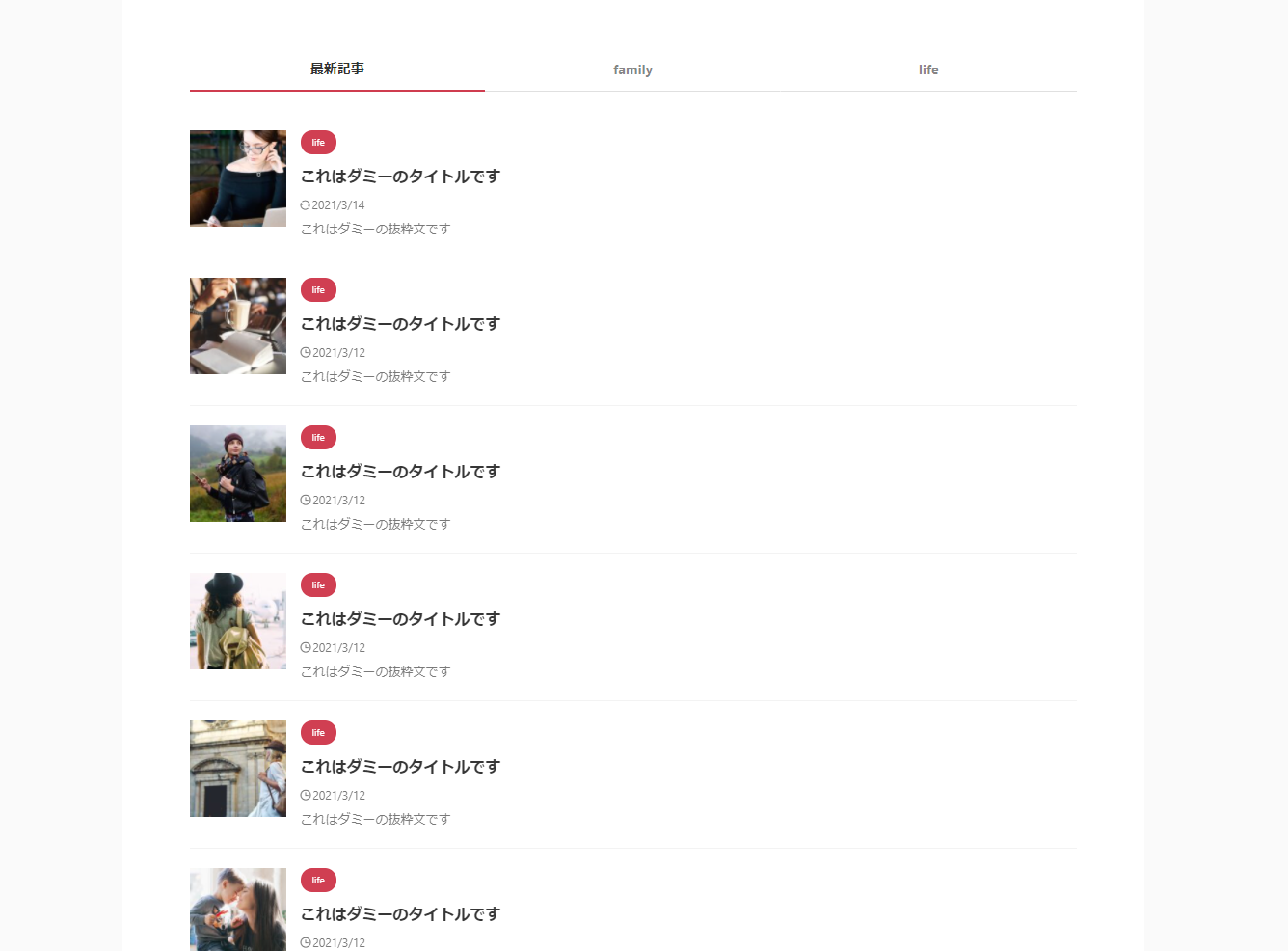The image size is (1288, 951).
Task: Open the article thumbnail with coffee and book
Action: pos(238,326)
